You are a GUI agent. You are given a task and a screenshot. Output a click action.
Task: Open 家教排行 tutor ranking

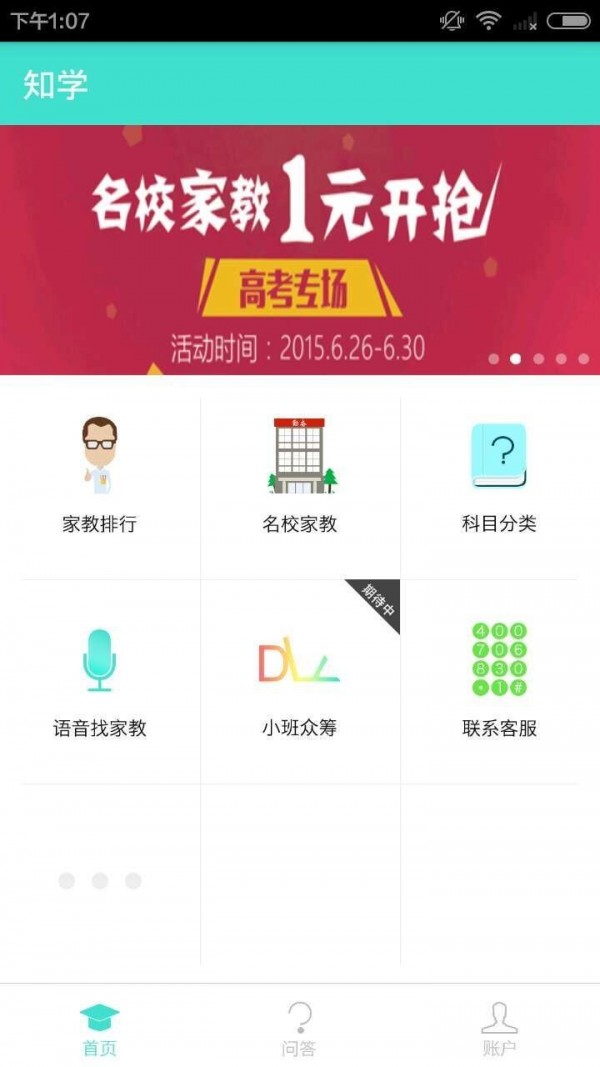click(99, 478)
